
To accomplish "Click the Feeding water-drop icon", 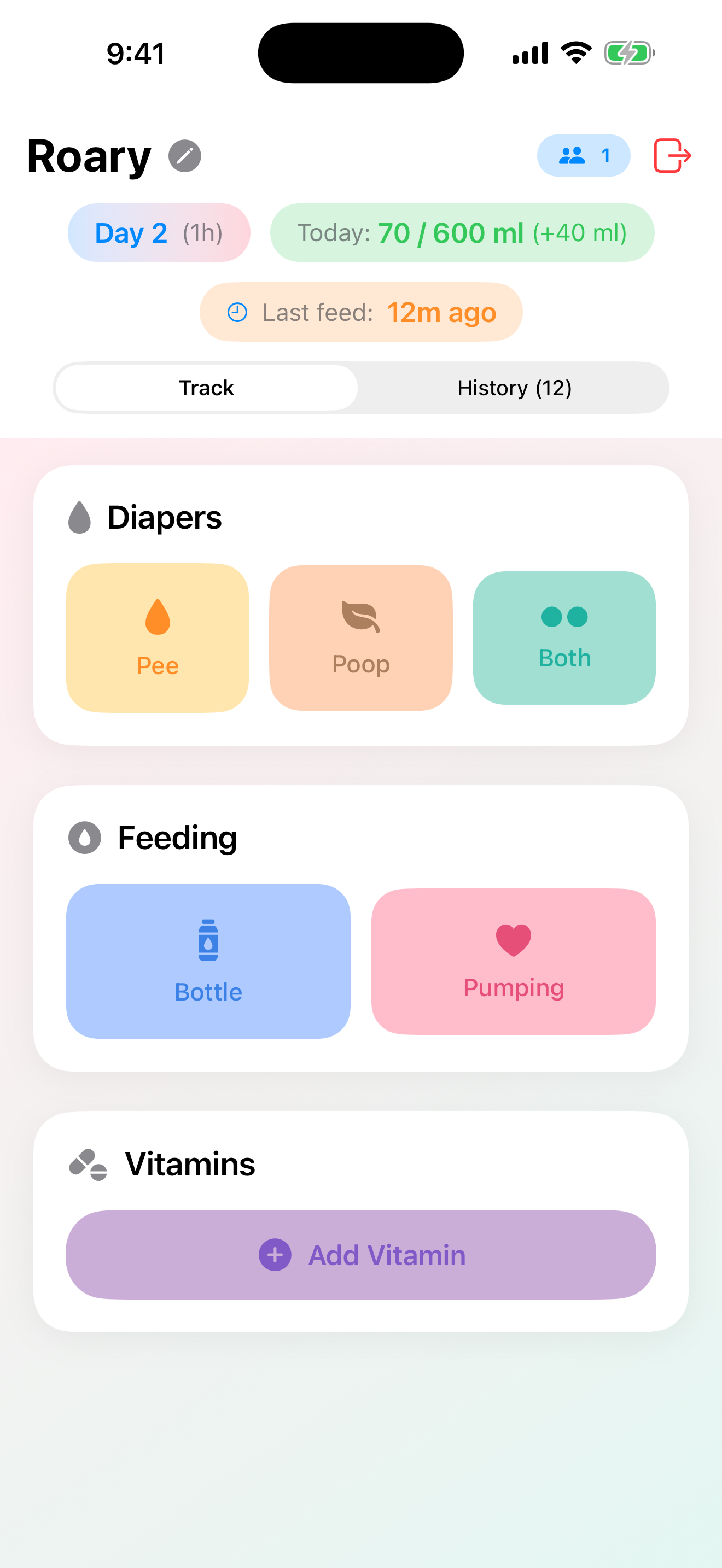I will 86,836.
